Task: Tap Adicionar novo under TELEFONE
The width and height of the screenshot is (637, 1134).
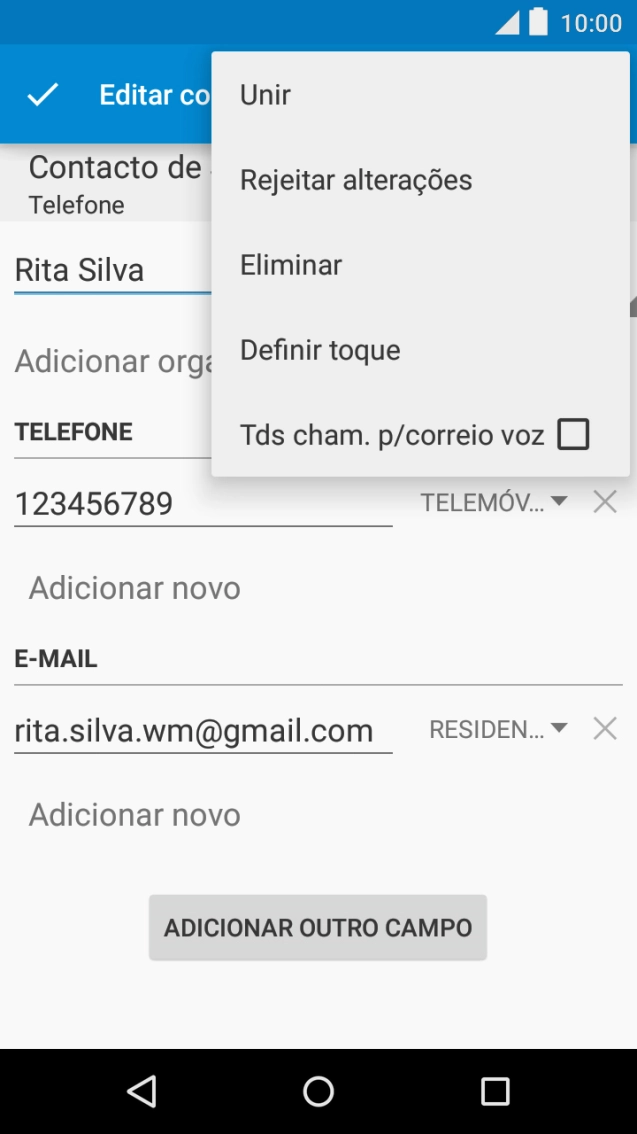Action: (135, 588)
